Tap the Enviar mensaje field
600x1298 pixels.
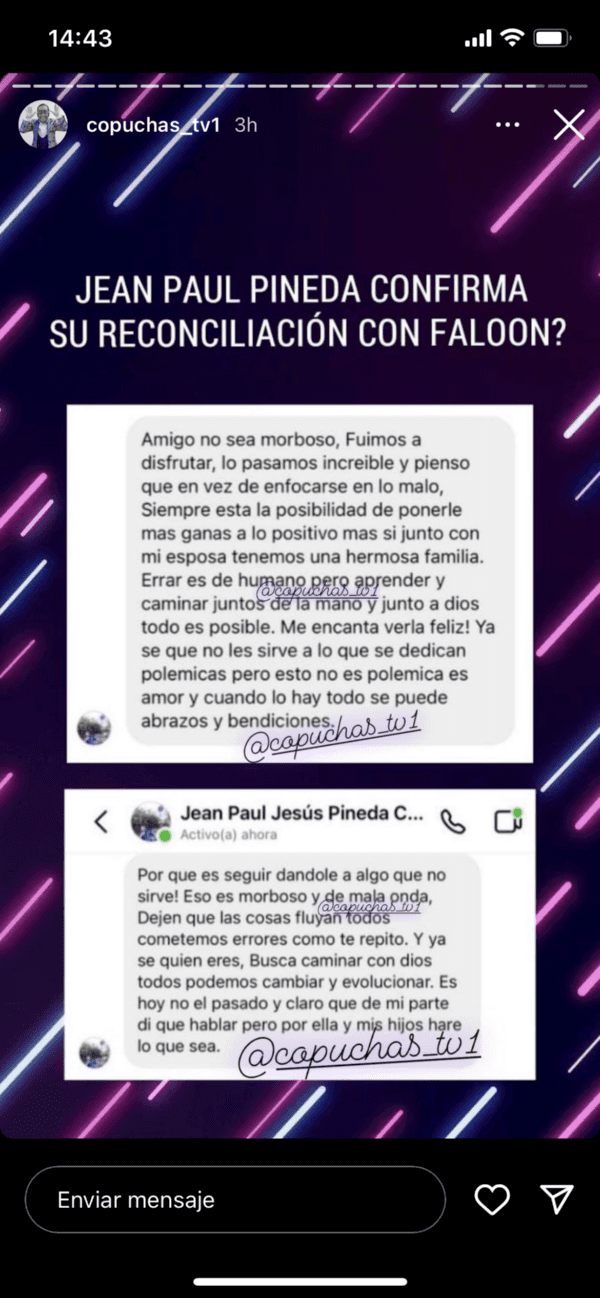pos(235,1199)
